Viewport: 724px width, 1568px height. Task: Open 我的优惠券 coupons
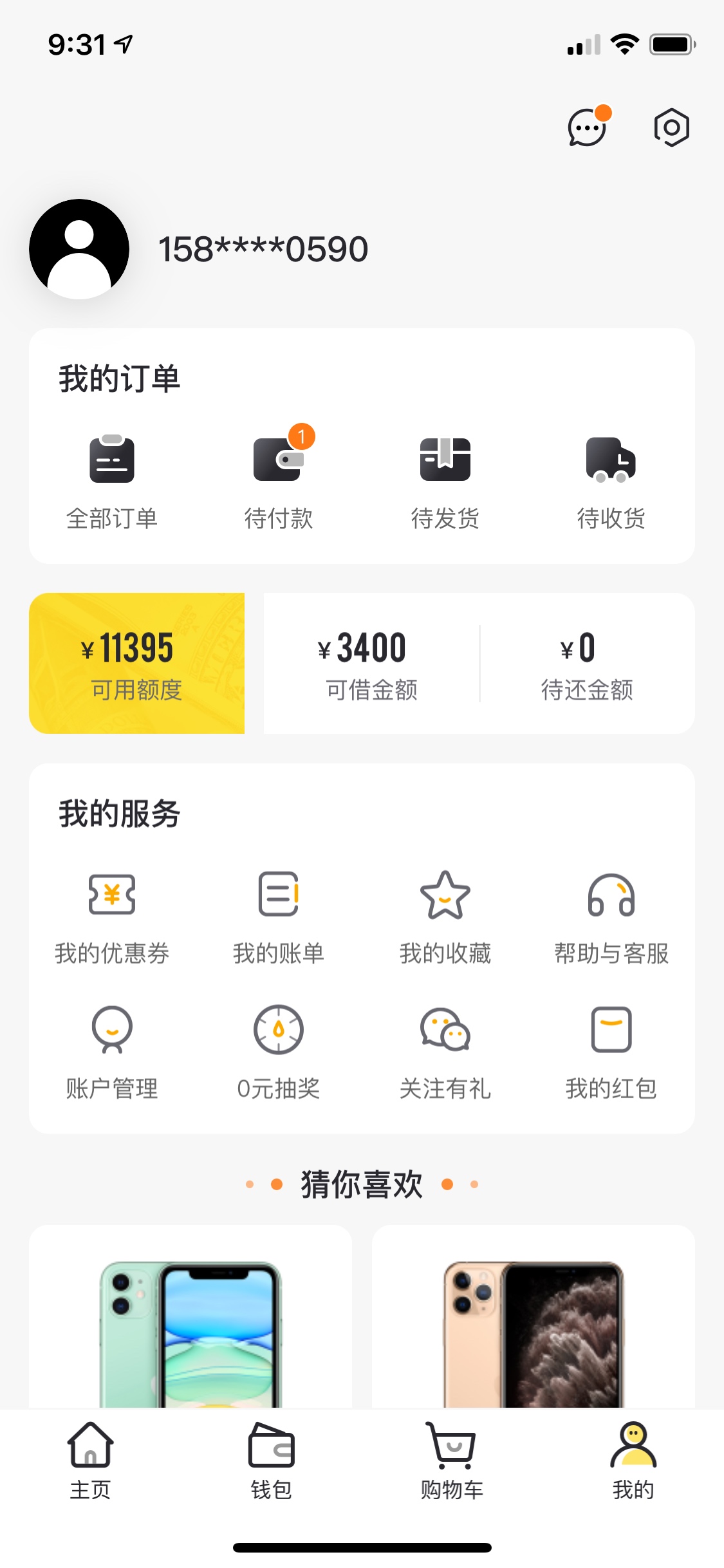[112, 919]
